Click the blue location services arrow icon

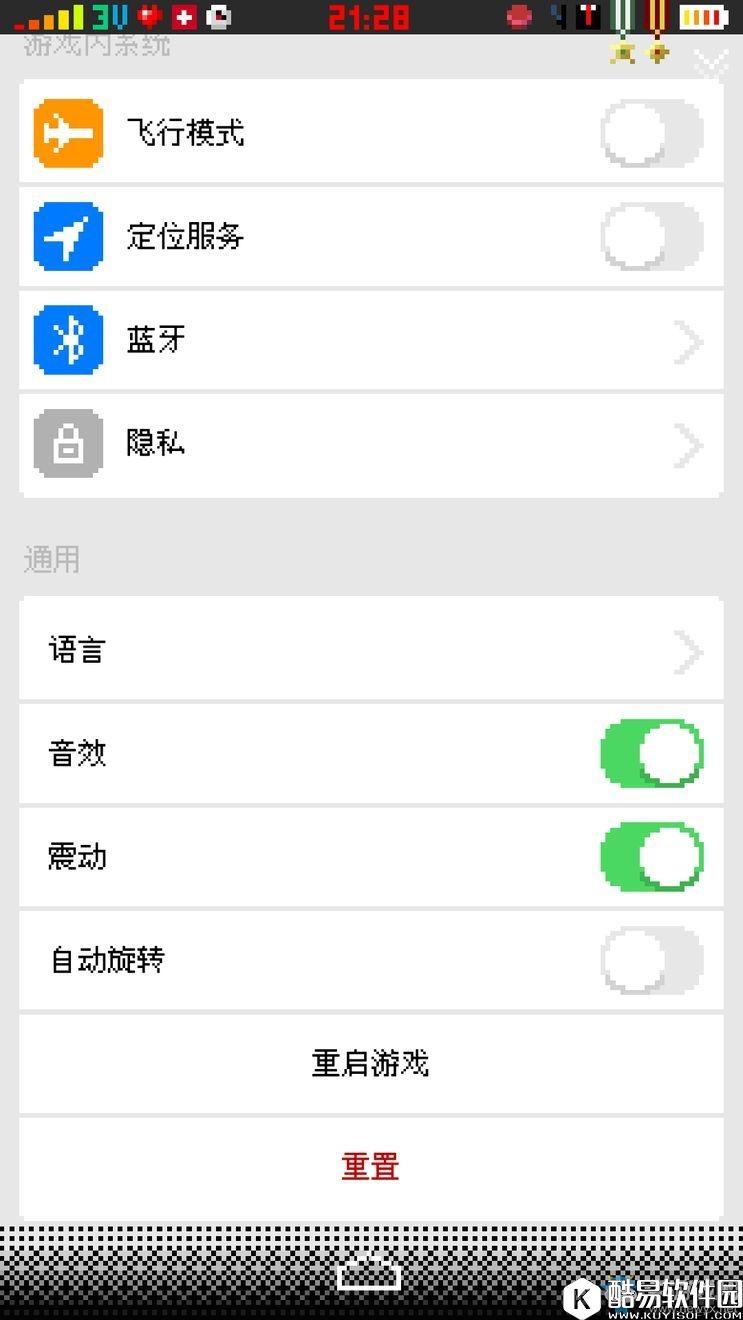[x=68, y=237]
